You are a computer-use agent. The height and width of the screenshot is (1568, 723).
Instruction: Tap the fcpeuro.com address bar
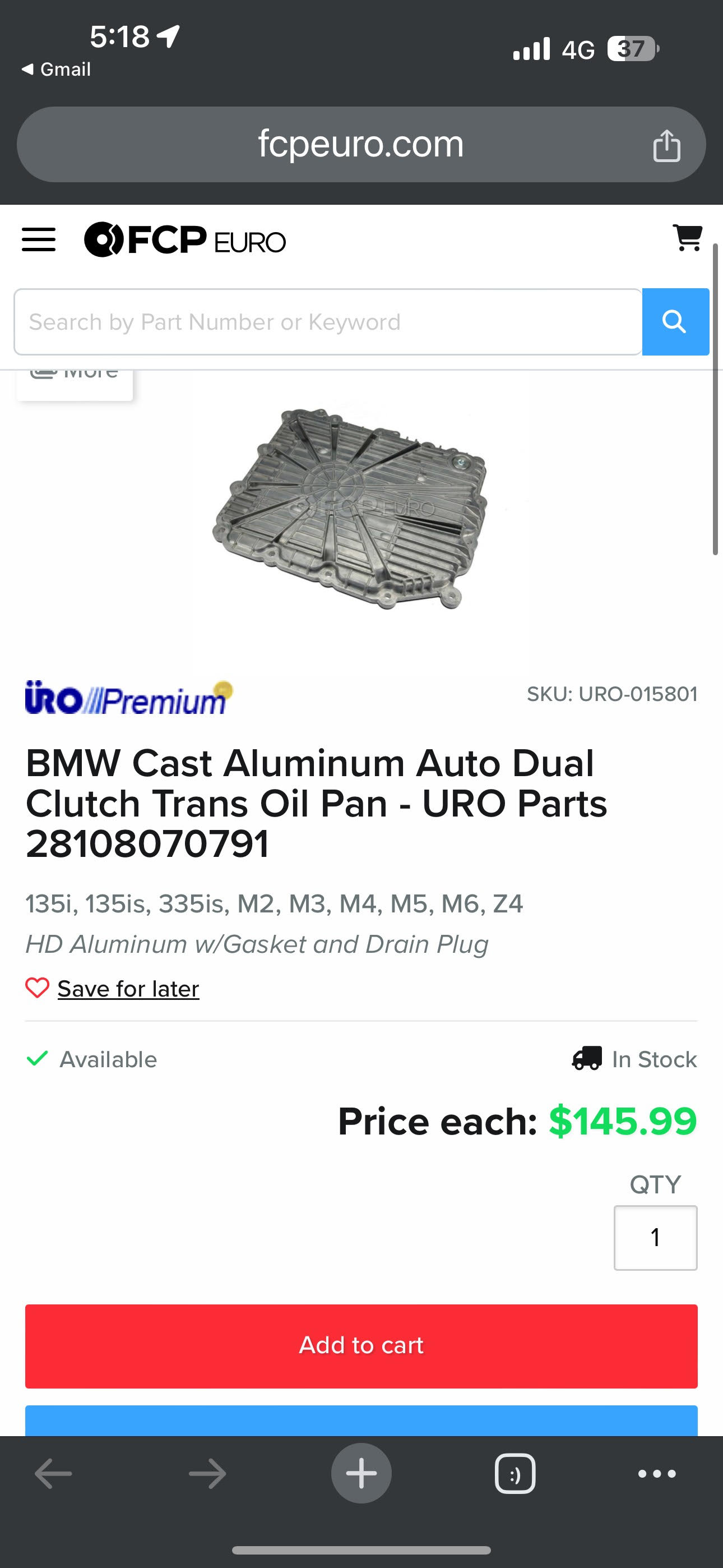[x=361, y=145]
